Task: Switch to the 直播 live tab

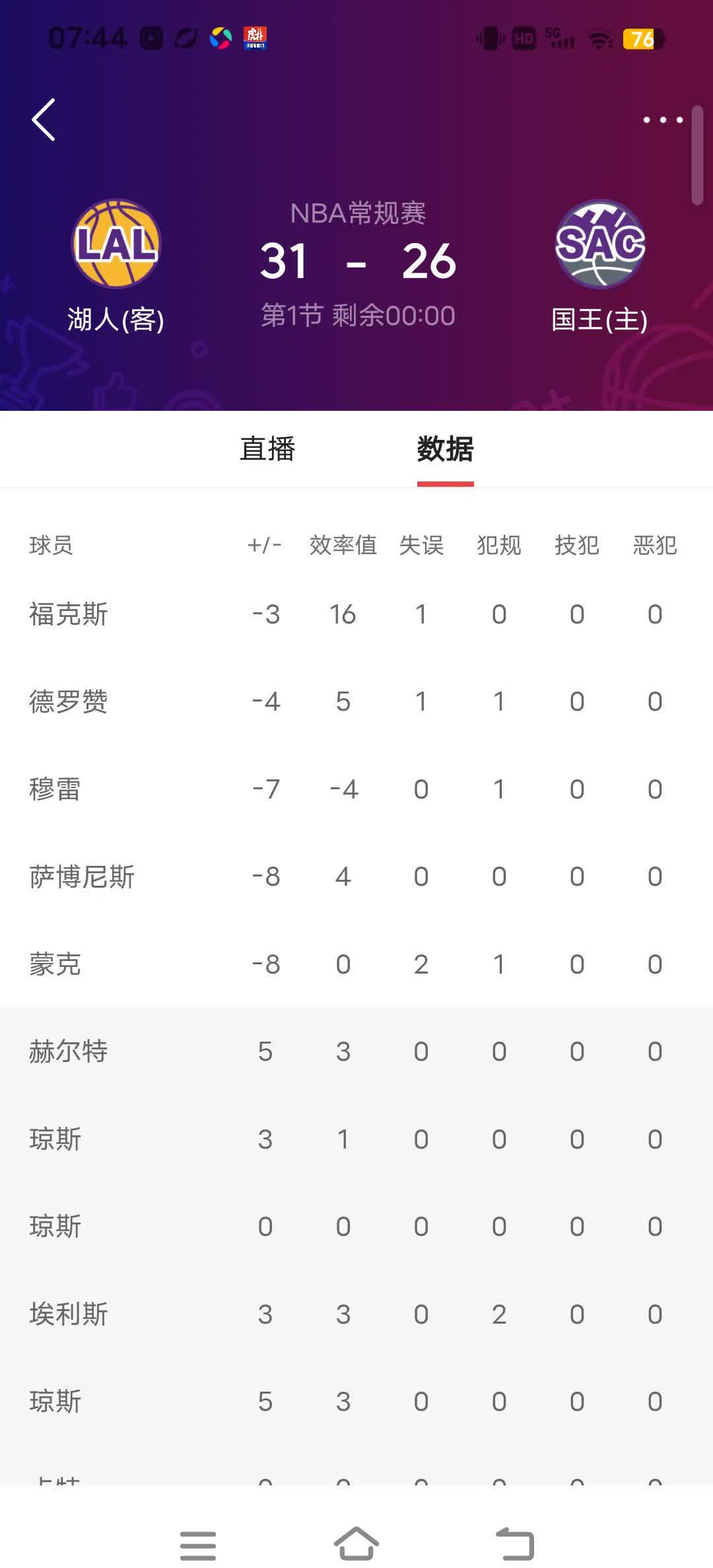Action: click(x=268, y=450)
